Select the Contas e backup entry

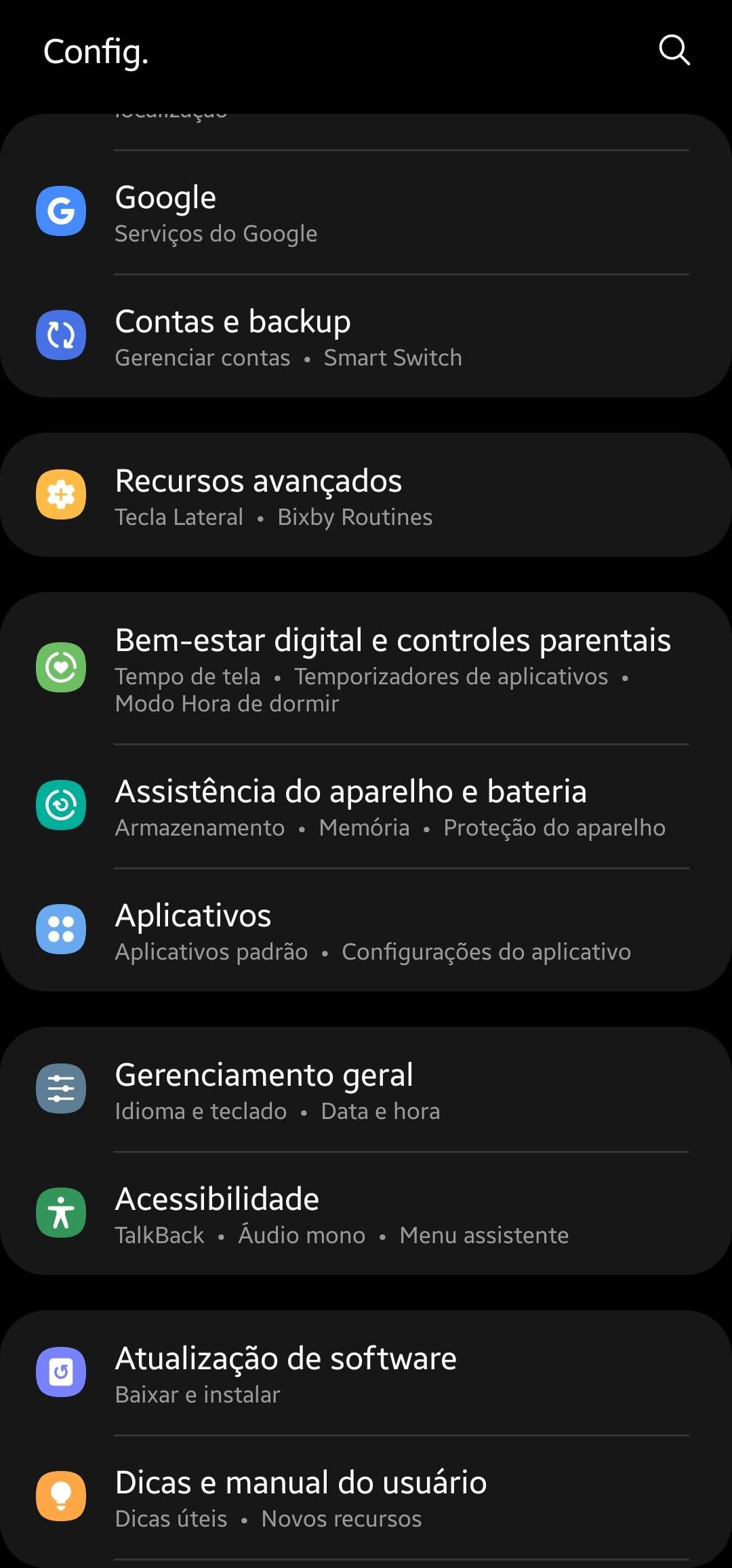click(x=232, y=321)
